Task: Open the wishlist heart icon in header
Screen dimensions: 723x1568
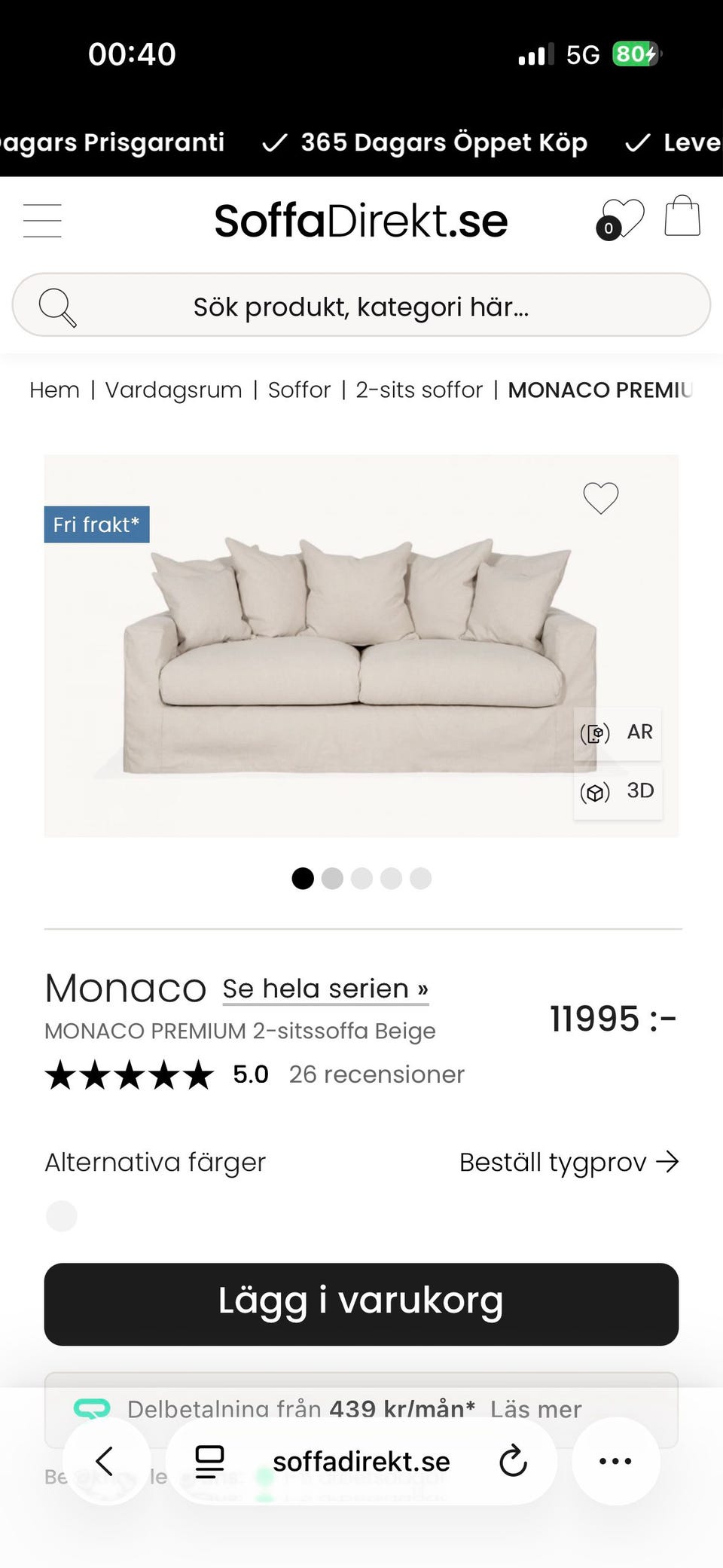Action: click(623, 219)
